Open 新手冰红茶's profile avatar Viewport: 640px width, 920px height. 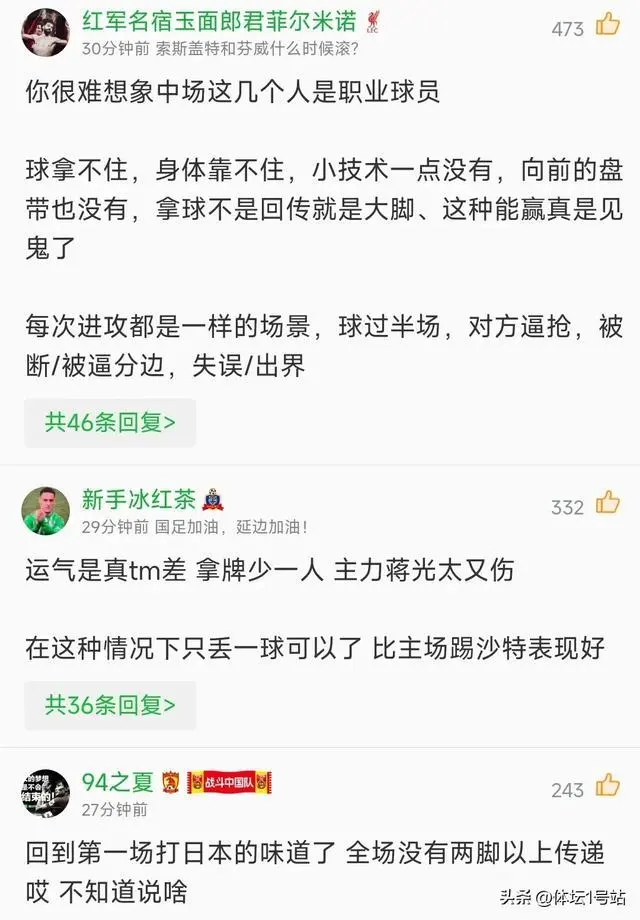pyautogui.click(x=45, y=511)
